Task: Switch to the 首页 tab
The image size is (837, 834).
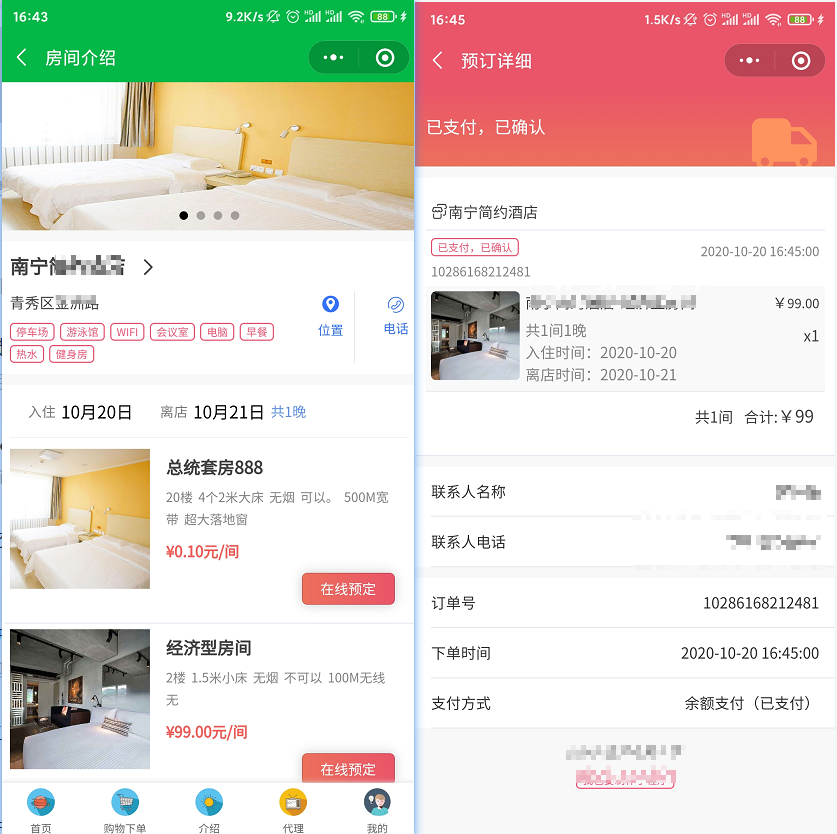Action: click(41, 809)
